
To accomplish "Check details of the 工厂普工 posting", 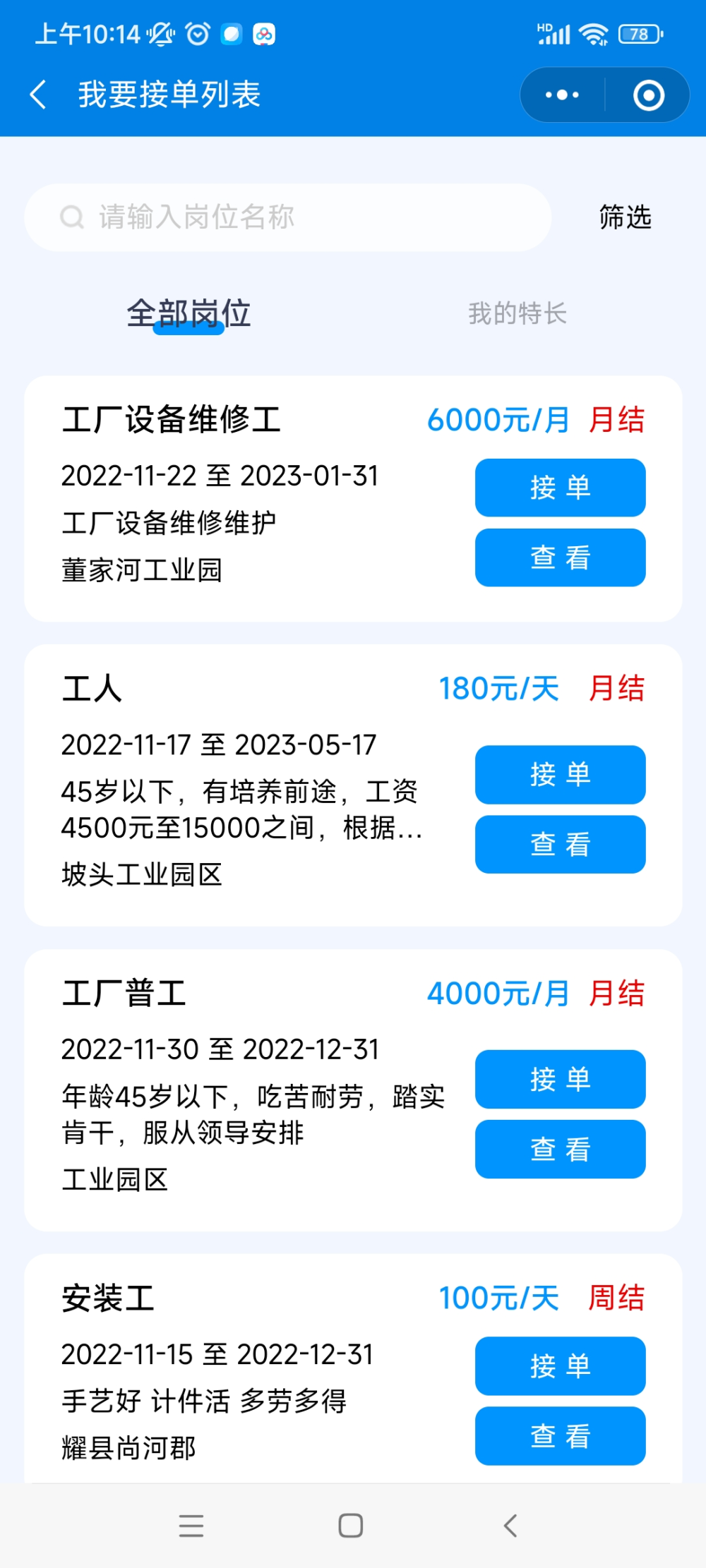I will click(x=560, y=1150).
